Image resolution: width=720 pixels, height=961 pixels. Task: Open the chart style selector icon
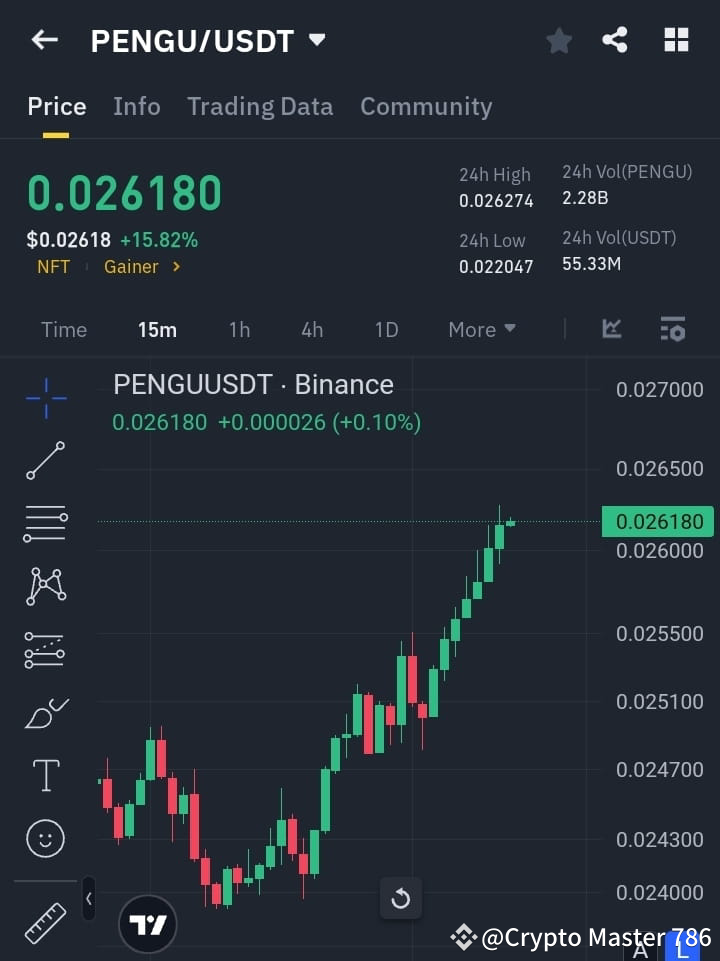[610, 329]
